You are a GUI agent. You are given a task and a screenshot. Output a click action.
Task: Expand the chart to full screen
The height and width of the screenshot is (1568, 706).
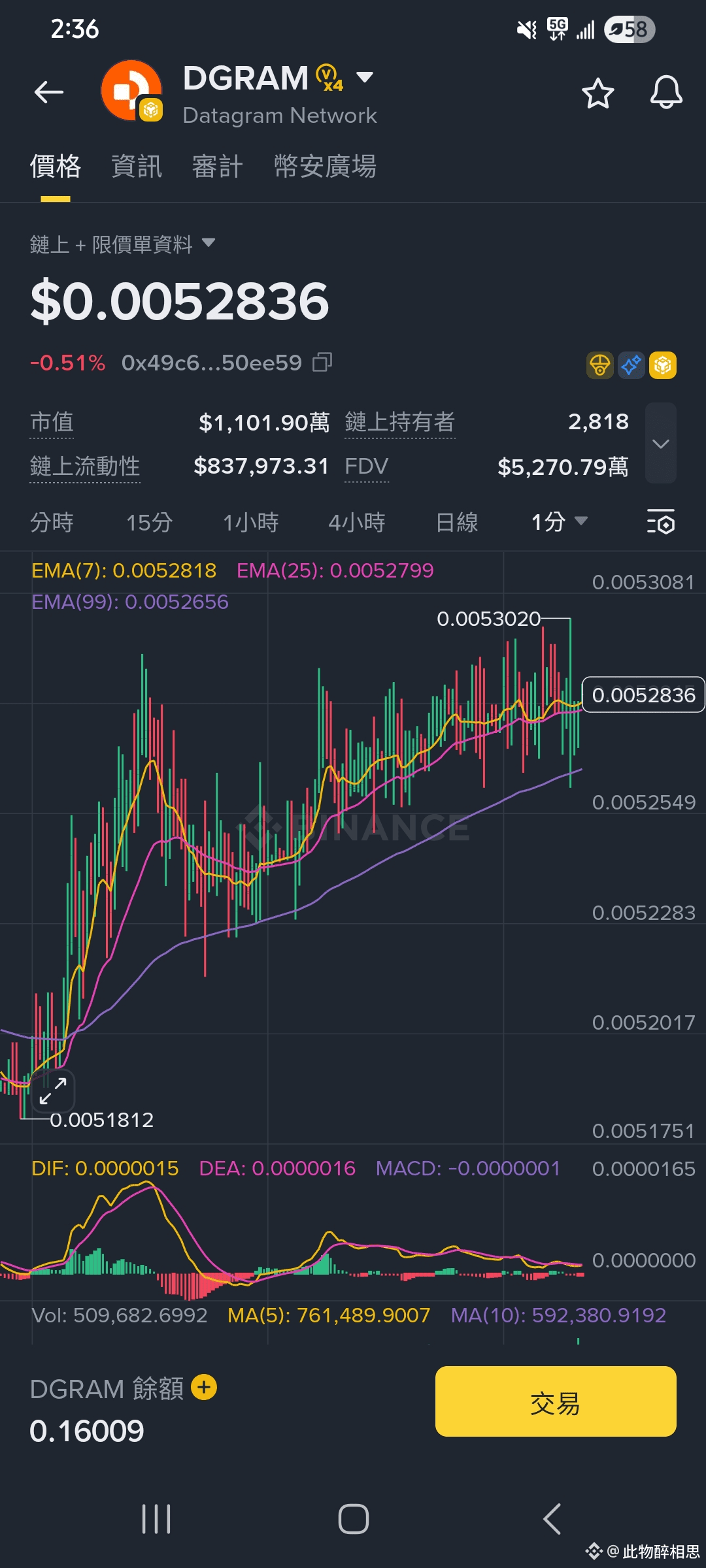(52, 1090)
